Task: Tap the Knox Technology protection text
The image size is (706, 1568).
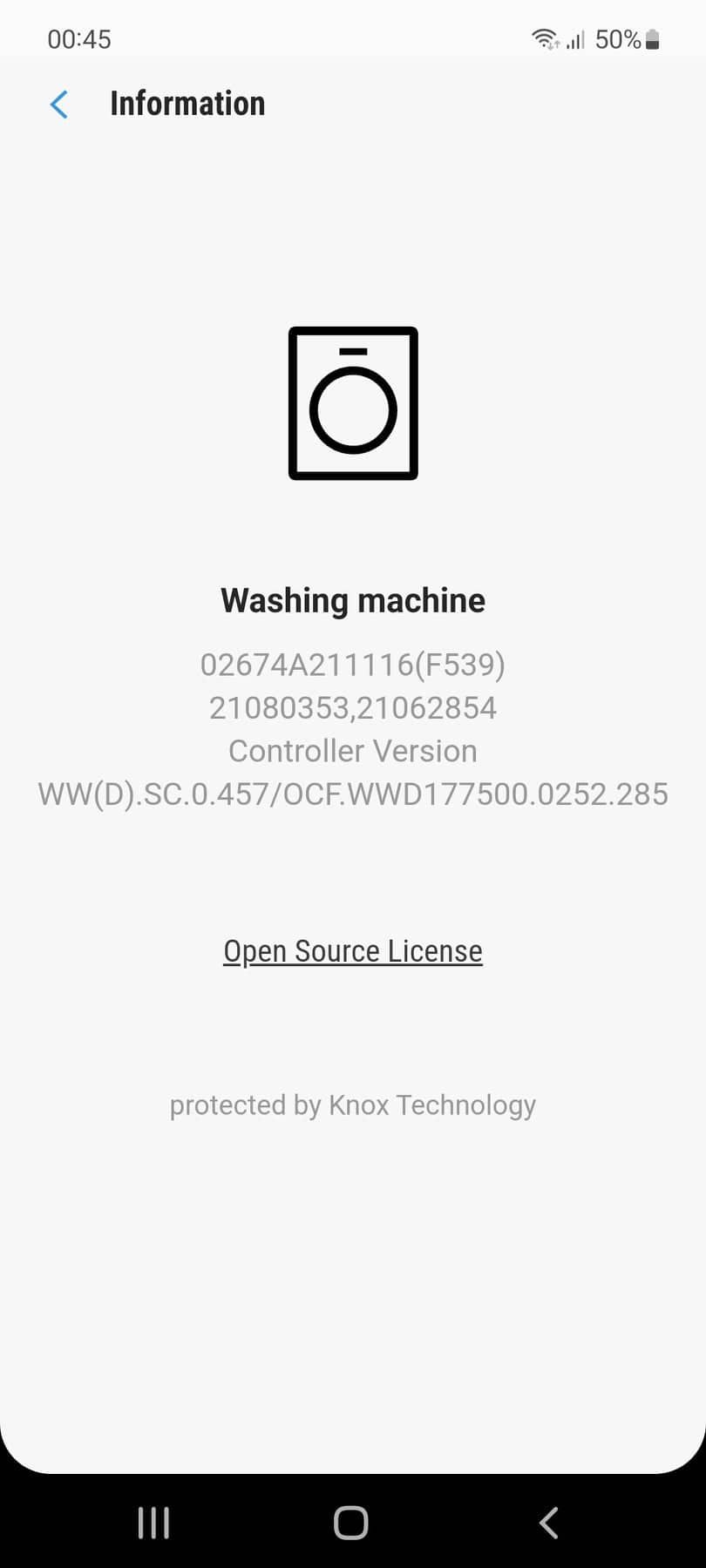Action: click(x=352, y=1105)
